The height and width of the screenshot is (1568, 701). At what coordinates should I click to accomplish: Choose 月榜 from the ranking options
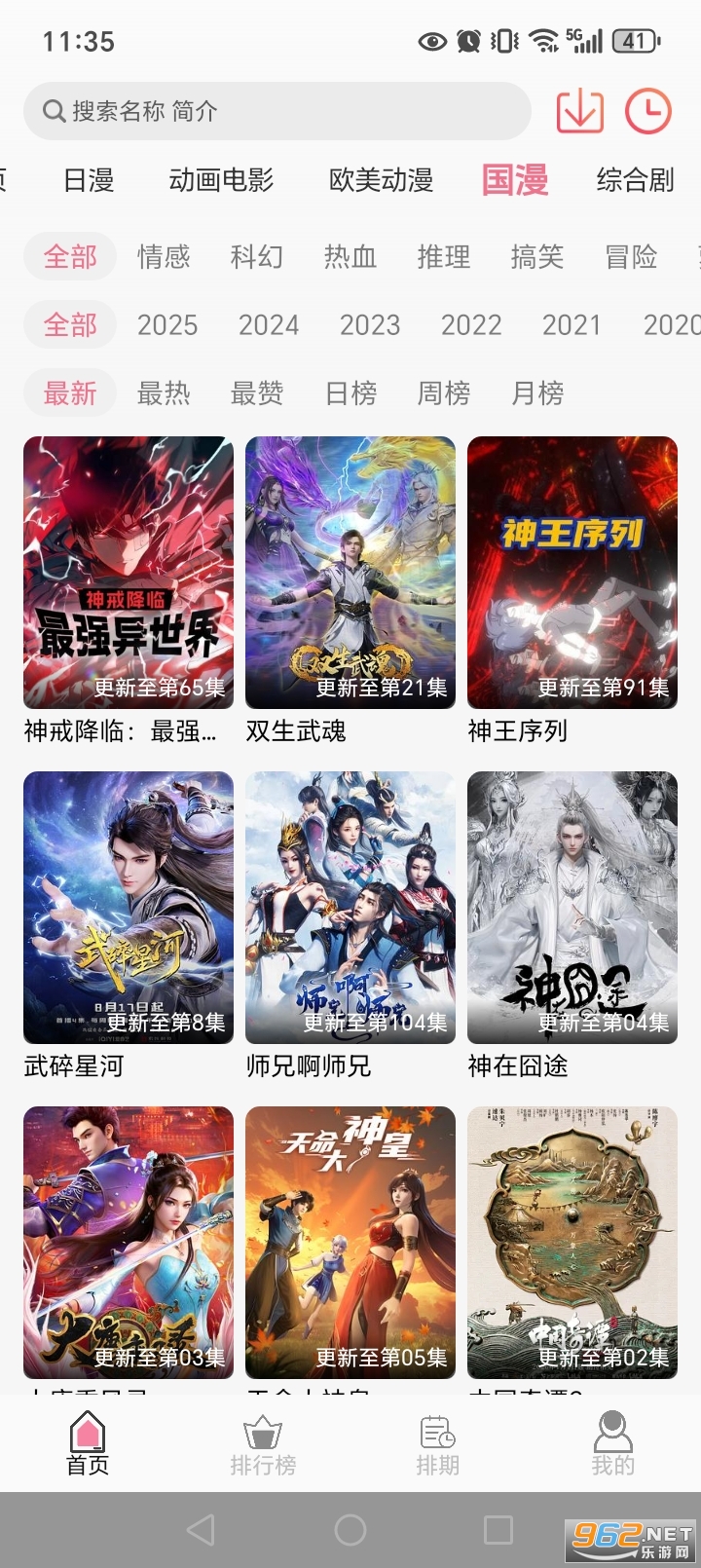(x=536, y=393)
